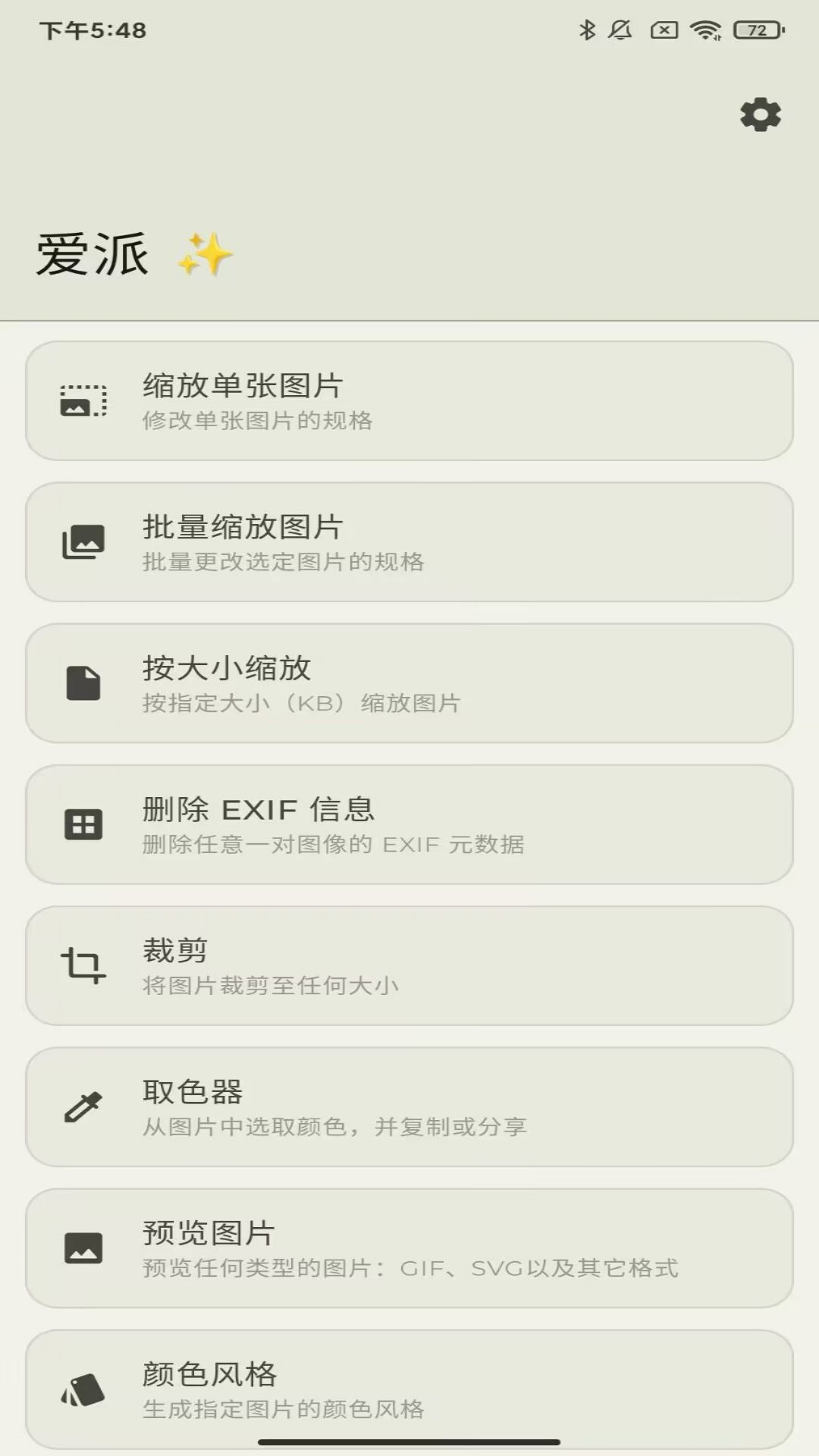
Task: Launch the 取色器 color picker
Action: click(x=409, y=1107)
